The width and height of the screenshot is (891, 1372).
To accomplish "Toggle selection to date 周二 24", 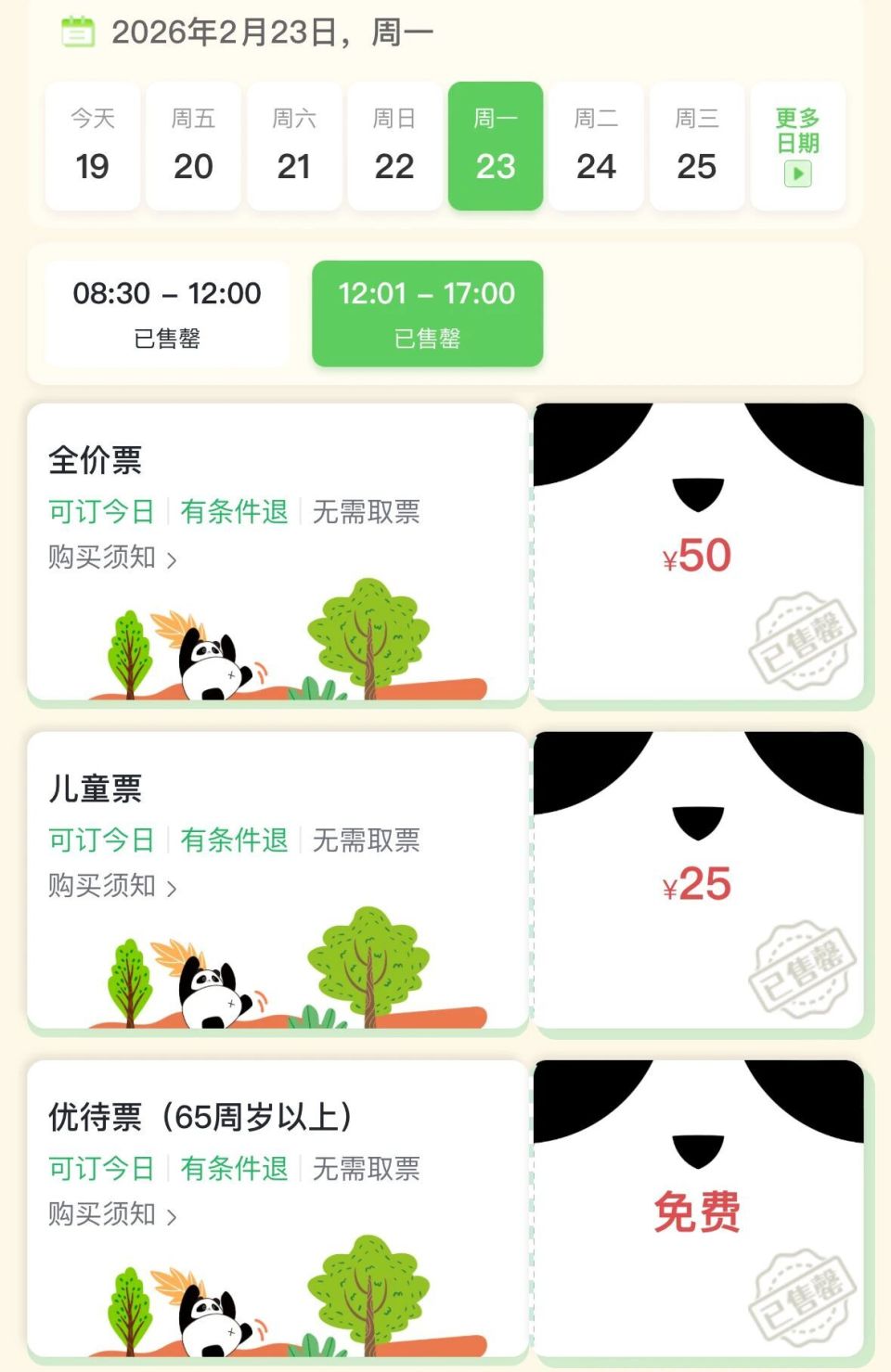I will click(595, 147).
